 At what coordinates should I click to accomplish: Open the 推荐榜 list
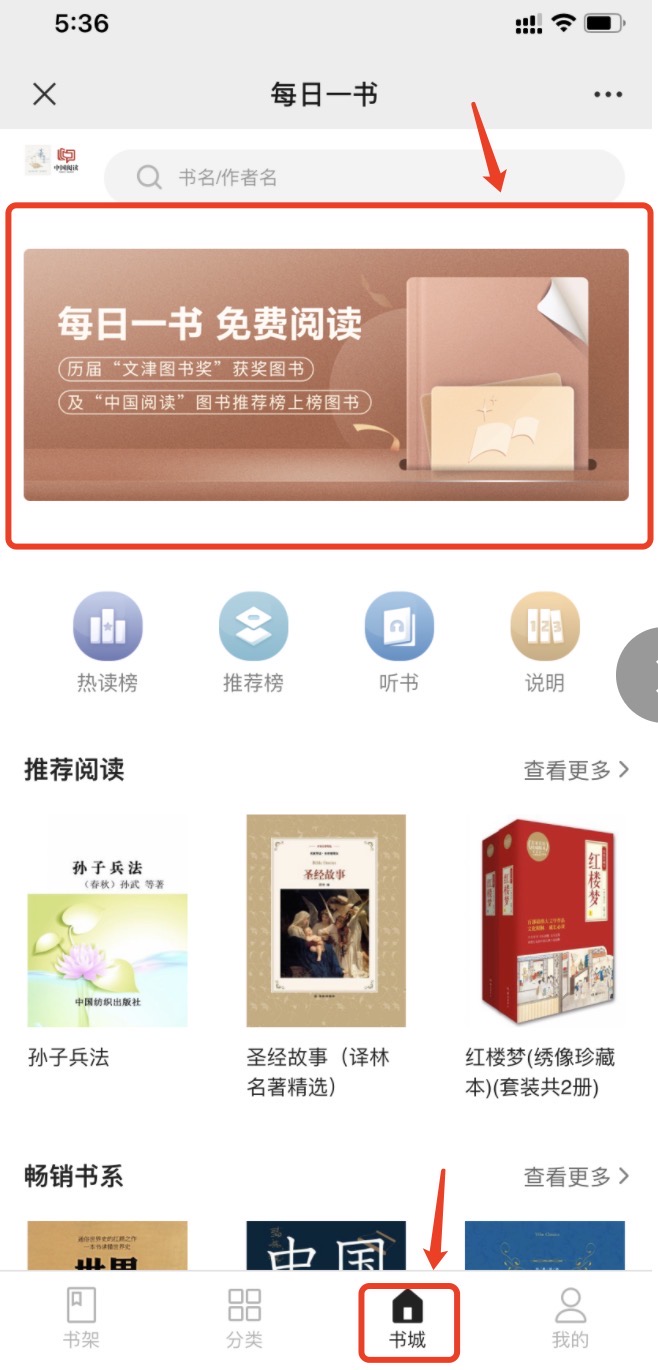click(x=253, y=641)
